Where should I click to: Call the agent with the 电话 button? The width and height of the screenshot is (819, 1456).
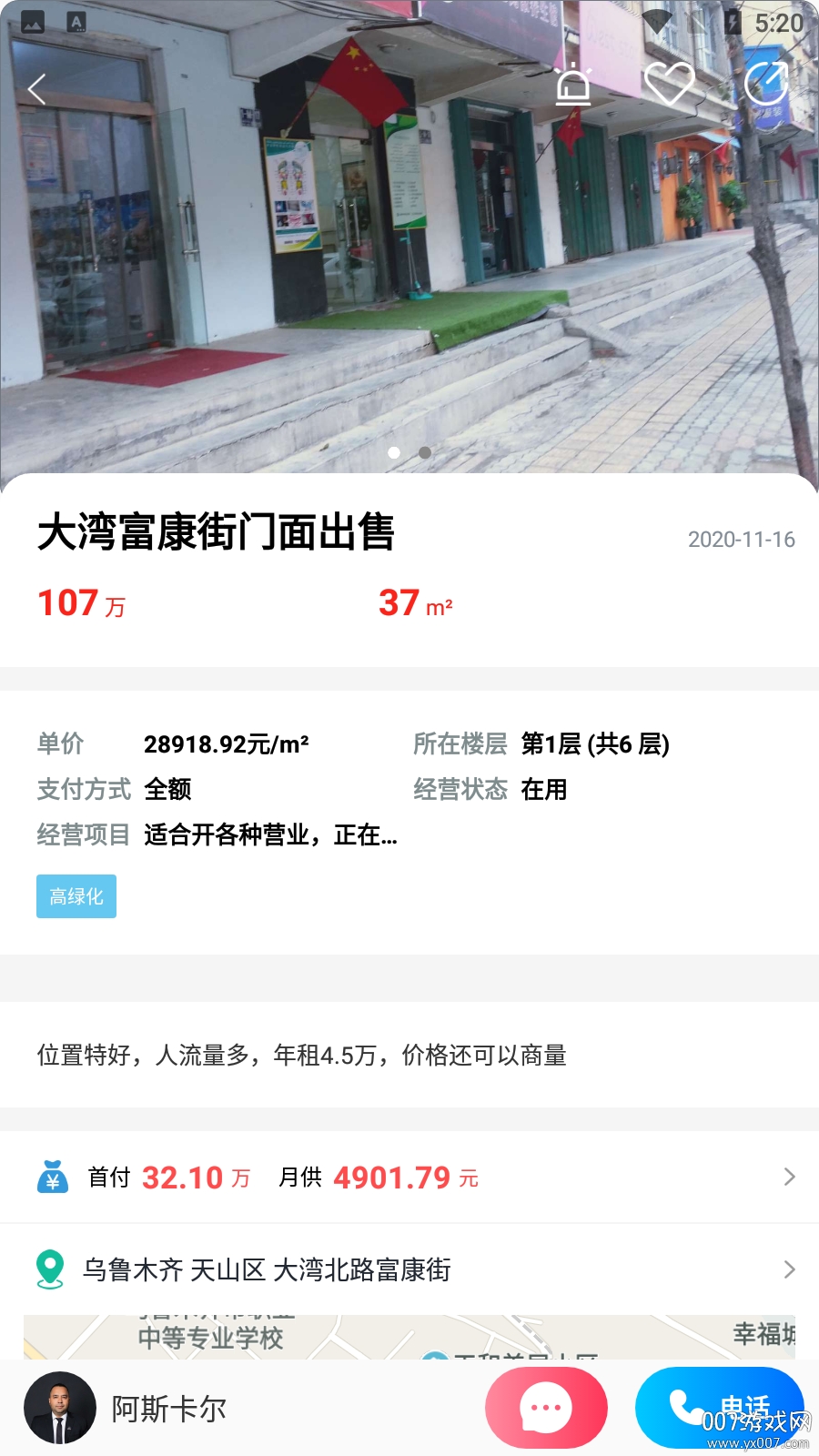(x=719, y=1408)
